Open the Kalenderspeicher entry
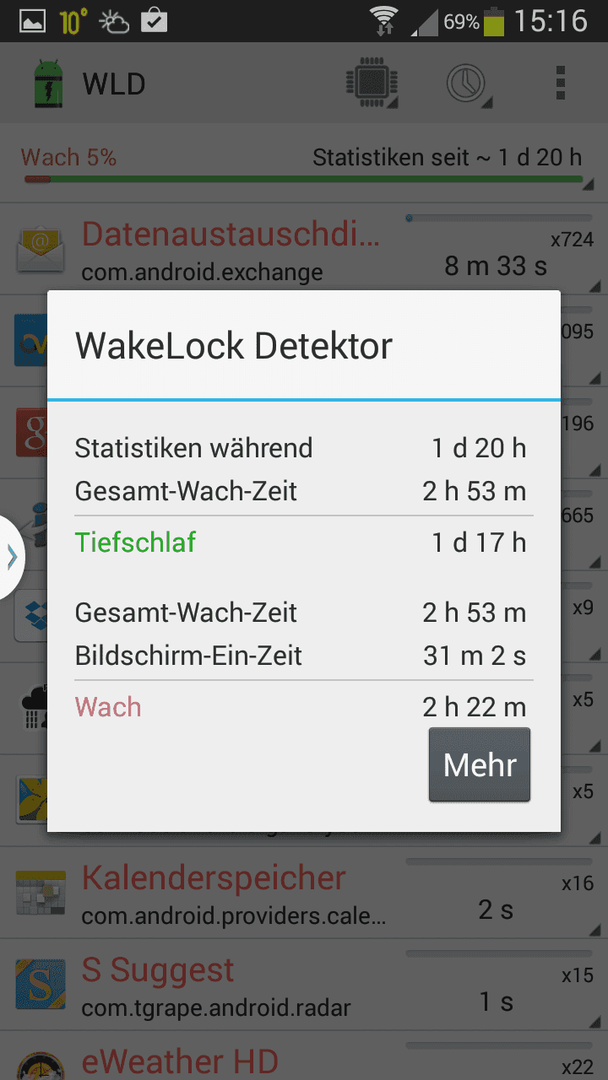 304,893
